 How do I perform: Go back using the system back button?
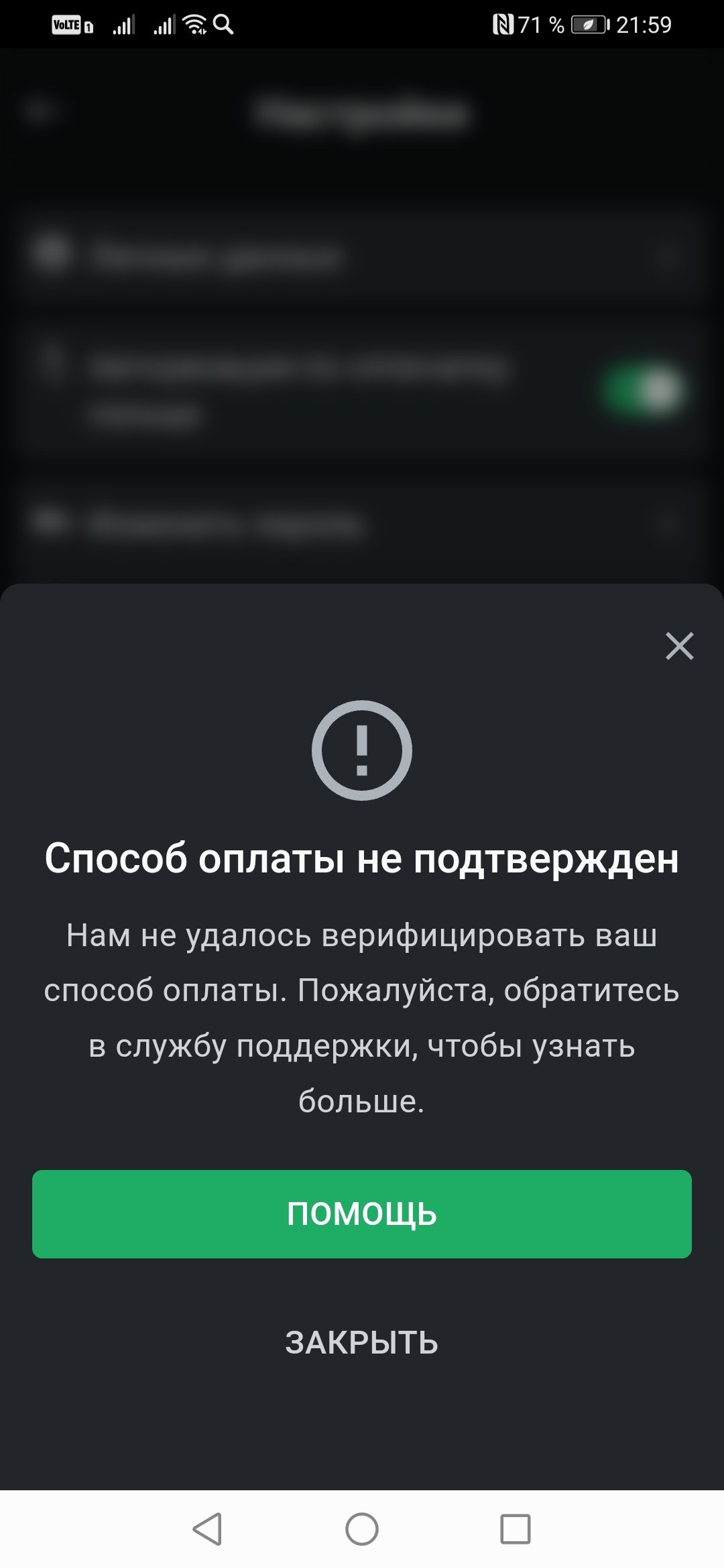pyautogui.click(x=207, y=1529)
